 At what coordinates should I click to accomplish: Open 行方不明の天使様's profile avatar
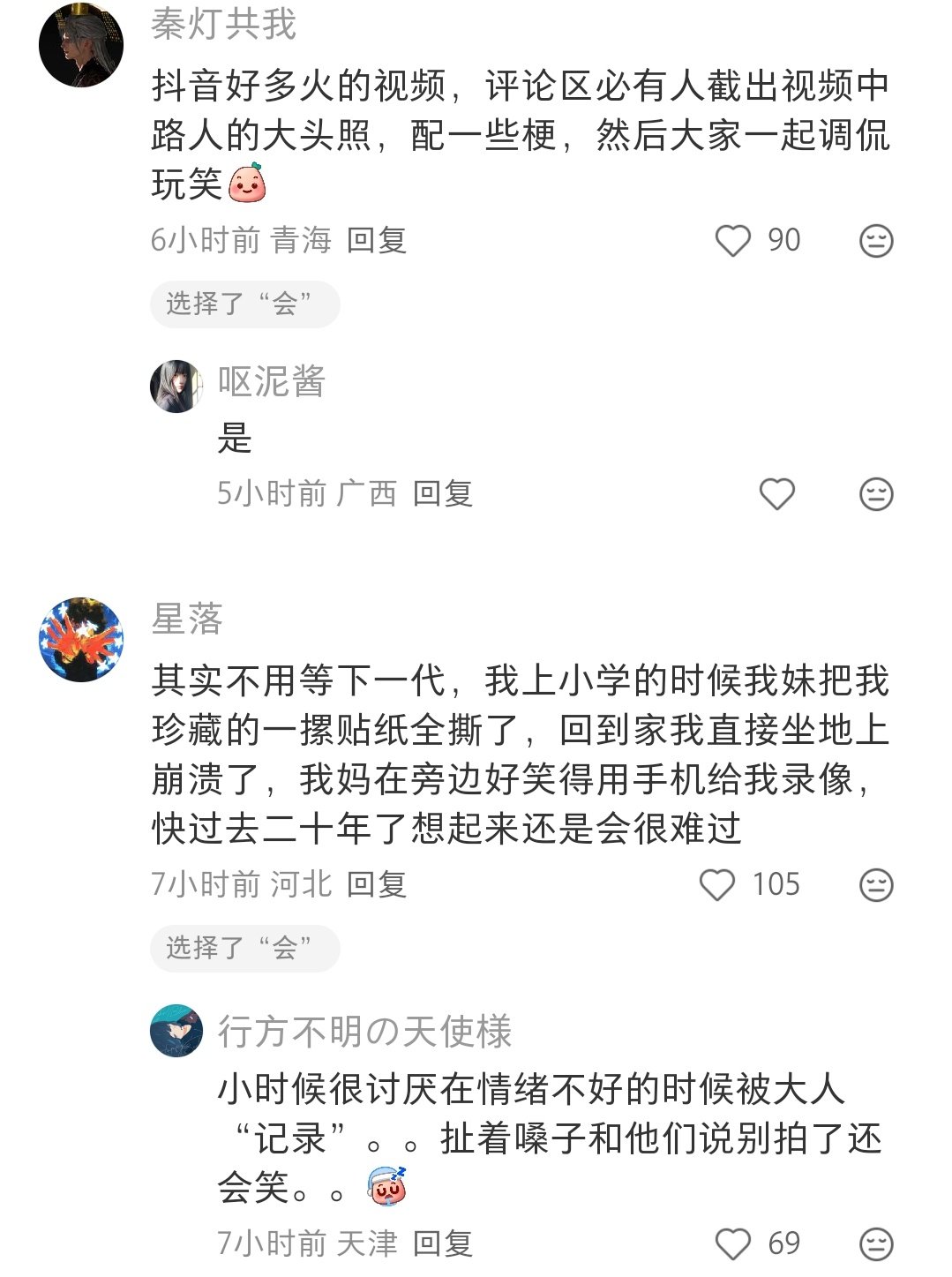tap(176, 1030)
